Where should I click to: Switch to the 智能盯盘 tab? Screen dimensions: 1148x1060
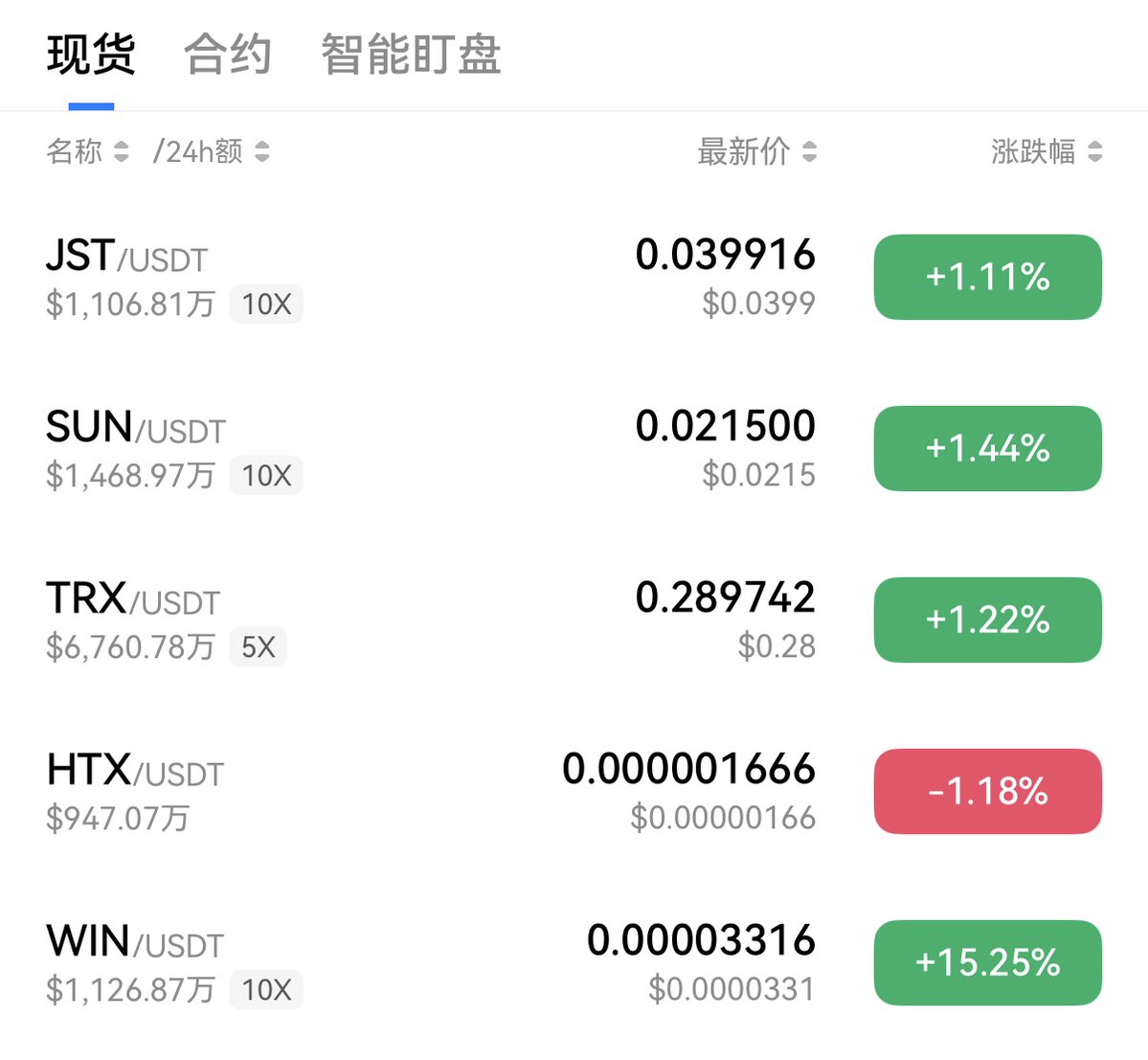(x=411, y=55)
